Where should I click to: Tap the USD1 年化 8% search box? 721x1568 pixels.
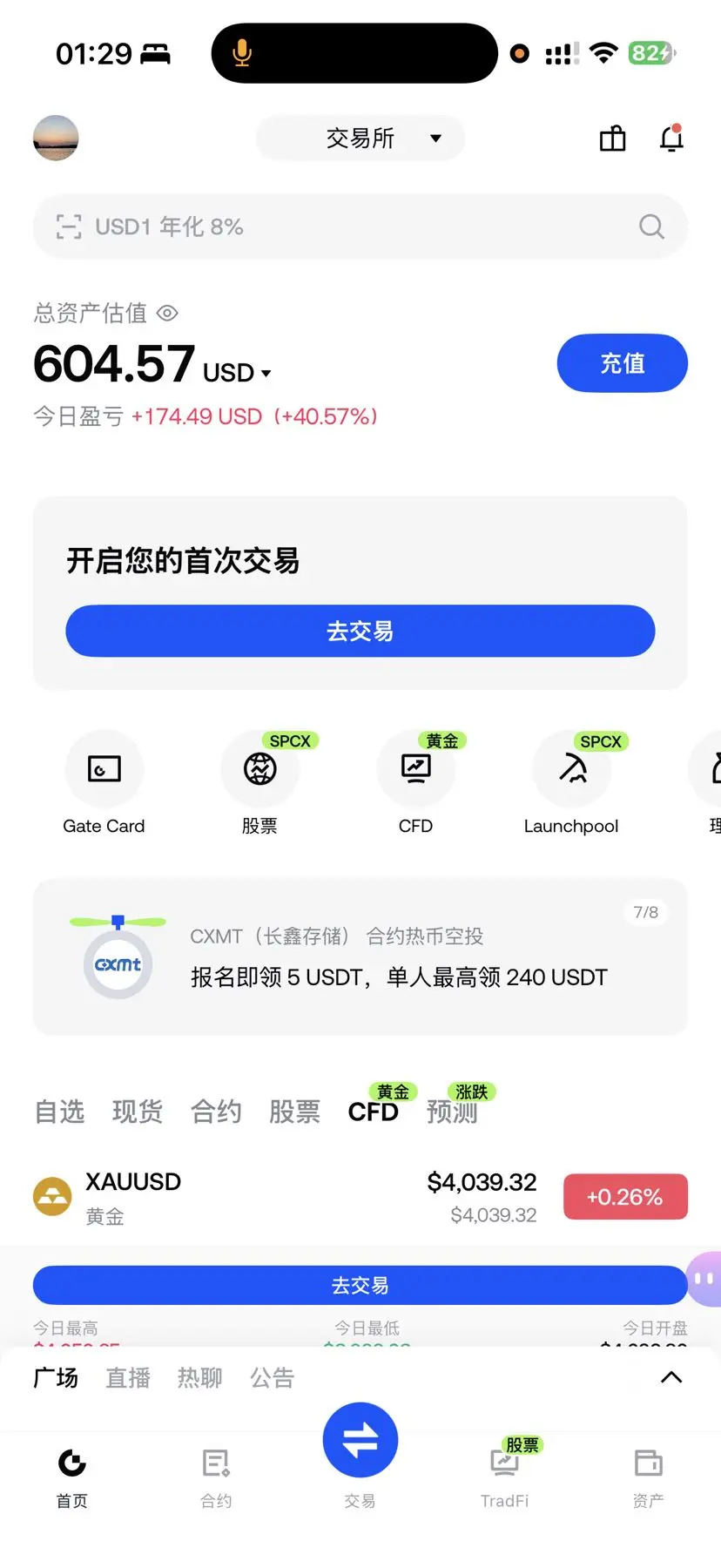pyautogui.click(x=360, y=226)
